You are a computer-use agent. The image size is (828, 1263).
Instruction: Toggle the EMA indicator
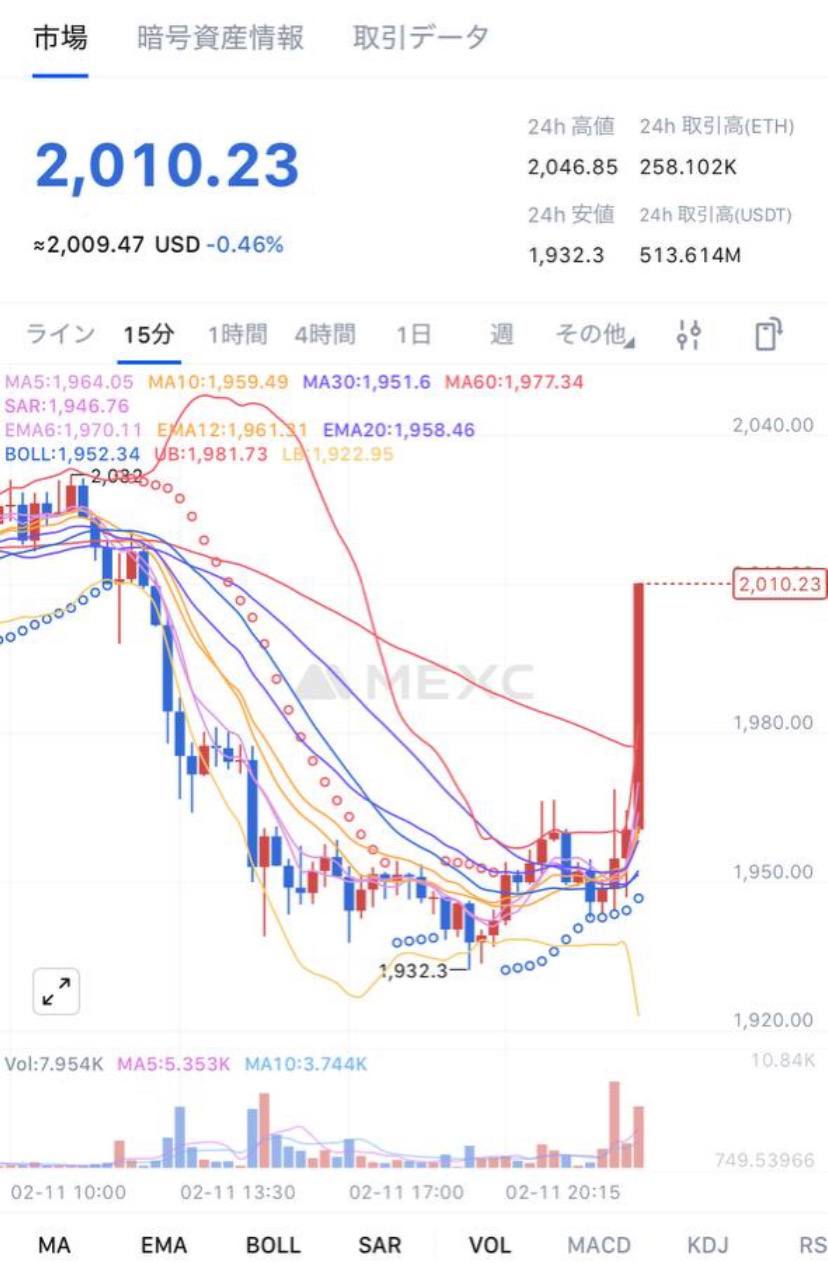coord(164,1245)
